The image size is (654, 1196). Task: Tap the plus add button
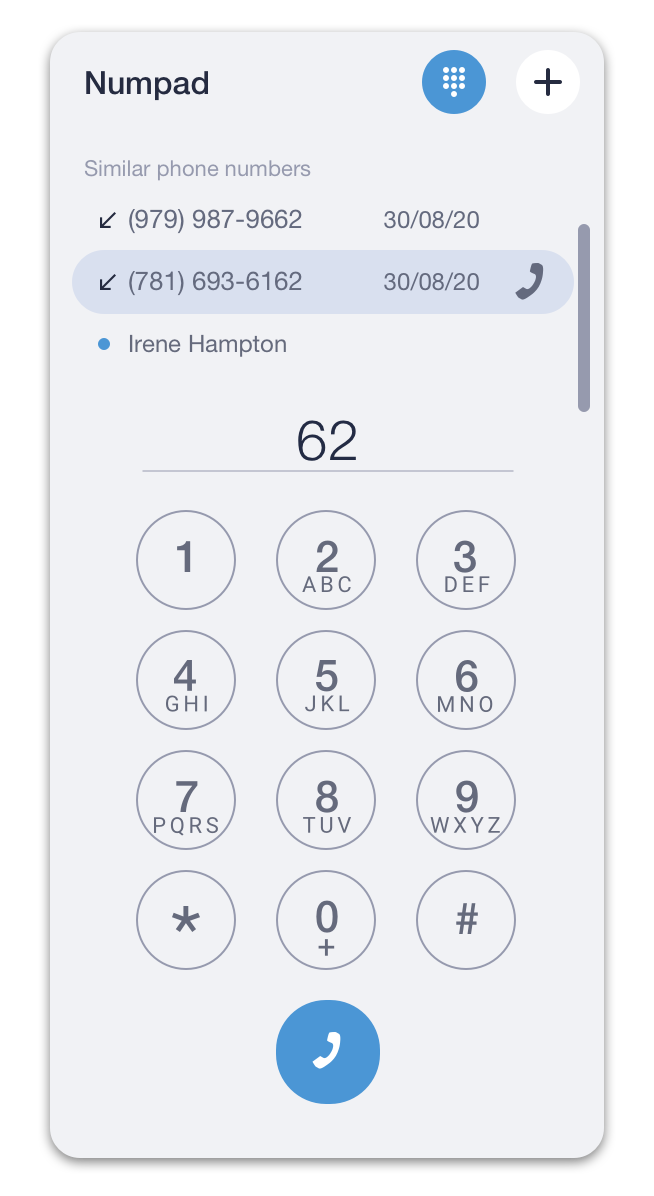(548, 82)
